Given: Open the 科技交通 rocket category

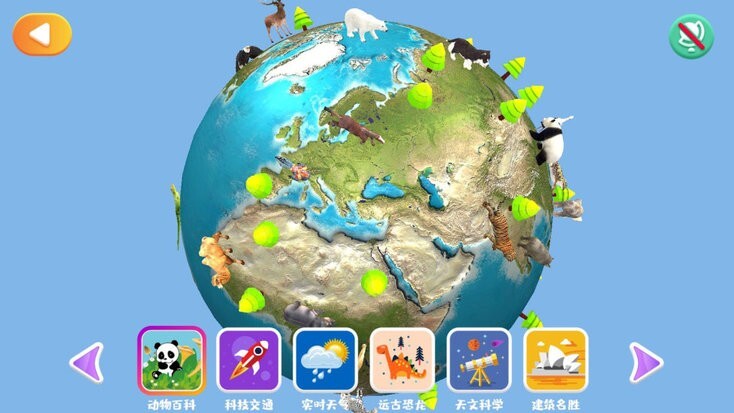Looking at the screenshot, I should pyautogui.click(x=249, y=360).
